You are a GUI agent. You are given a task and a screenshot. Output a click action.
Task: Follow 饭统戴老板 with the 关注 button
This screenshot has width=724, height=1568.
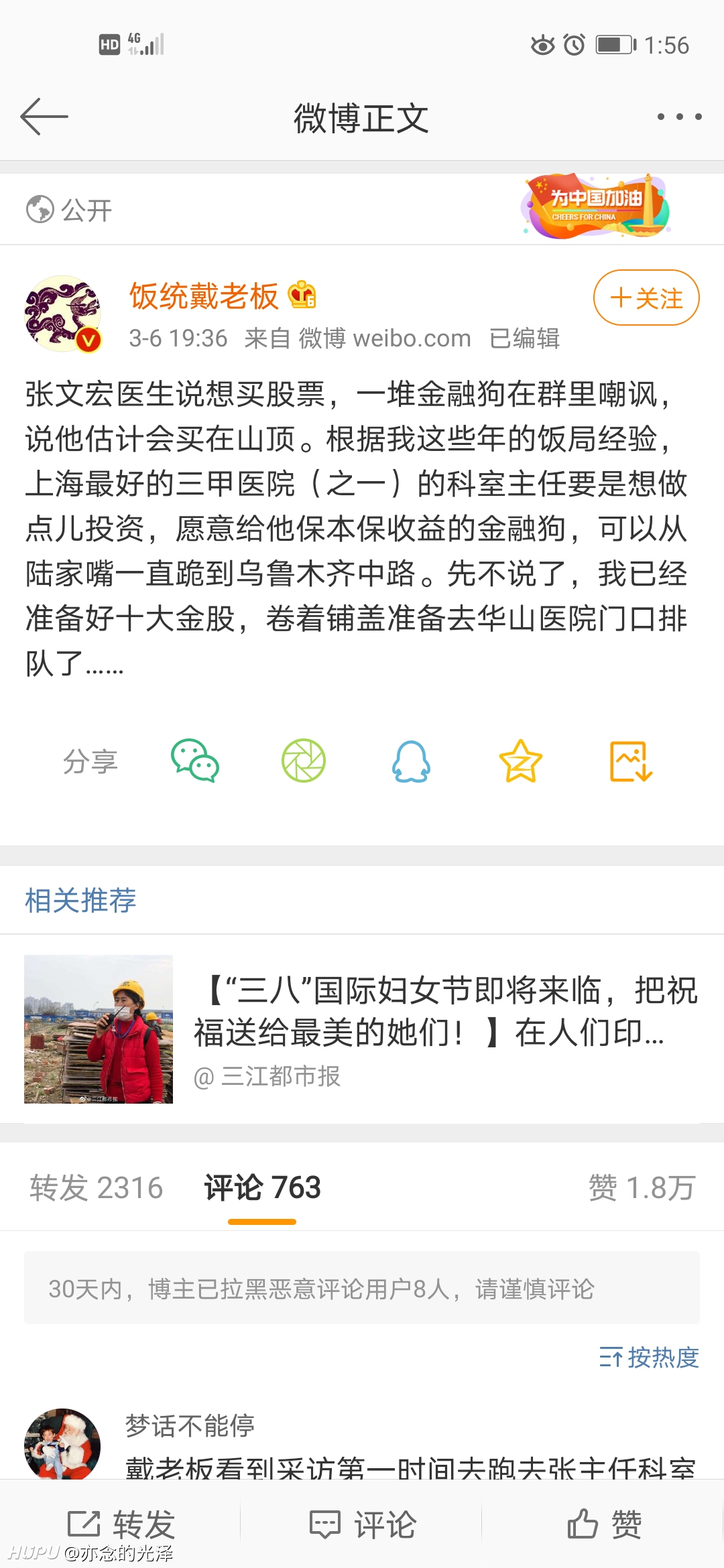(x=646, y=298)
